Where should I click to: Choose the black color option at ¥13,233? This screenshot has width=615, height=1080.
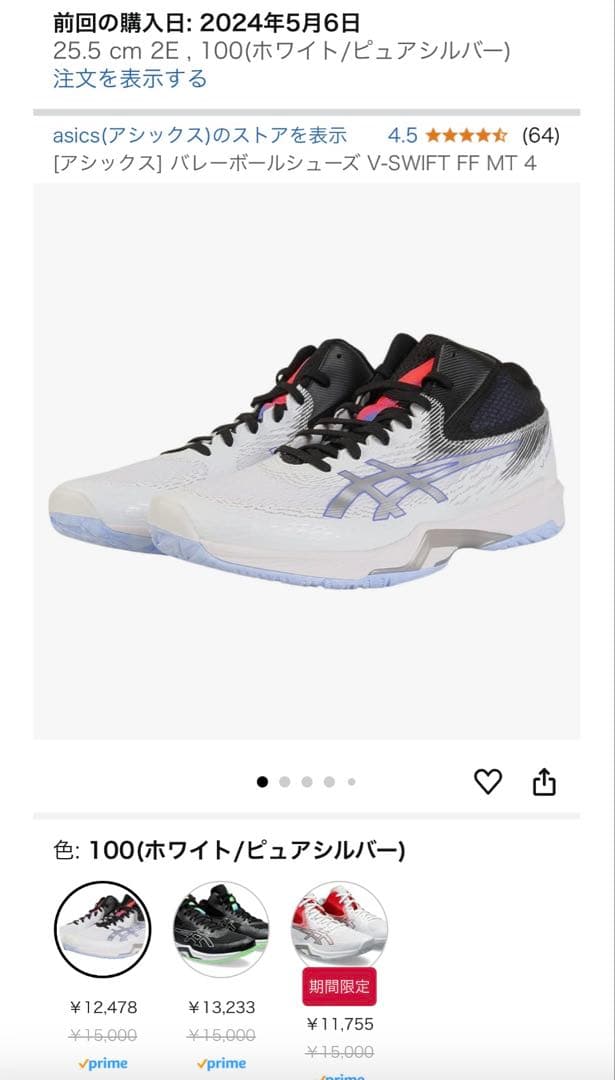point(220,929)
